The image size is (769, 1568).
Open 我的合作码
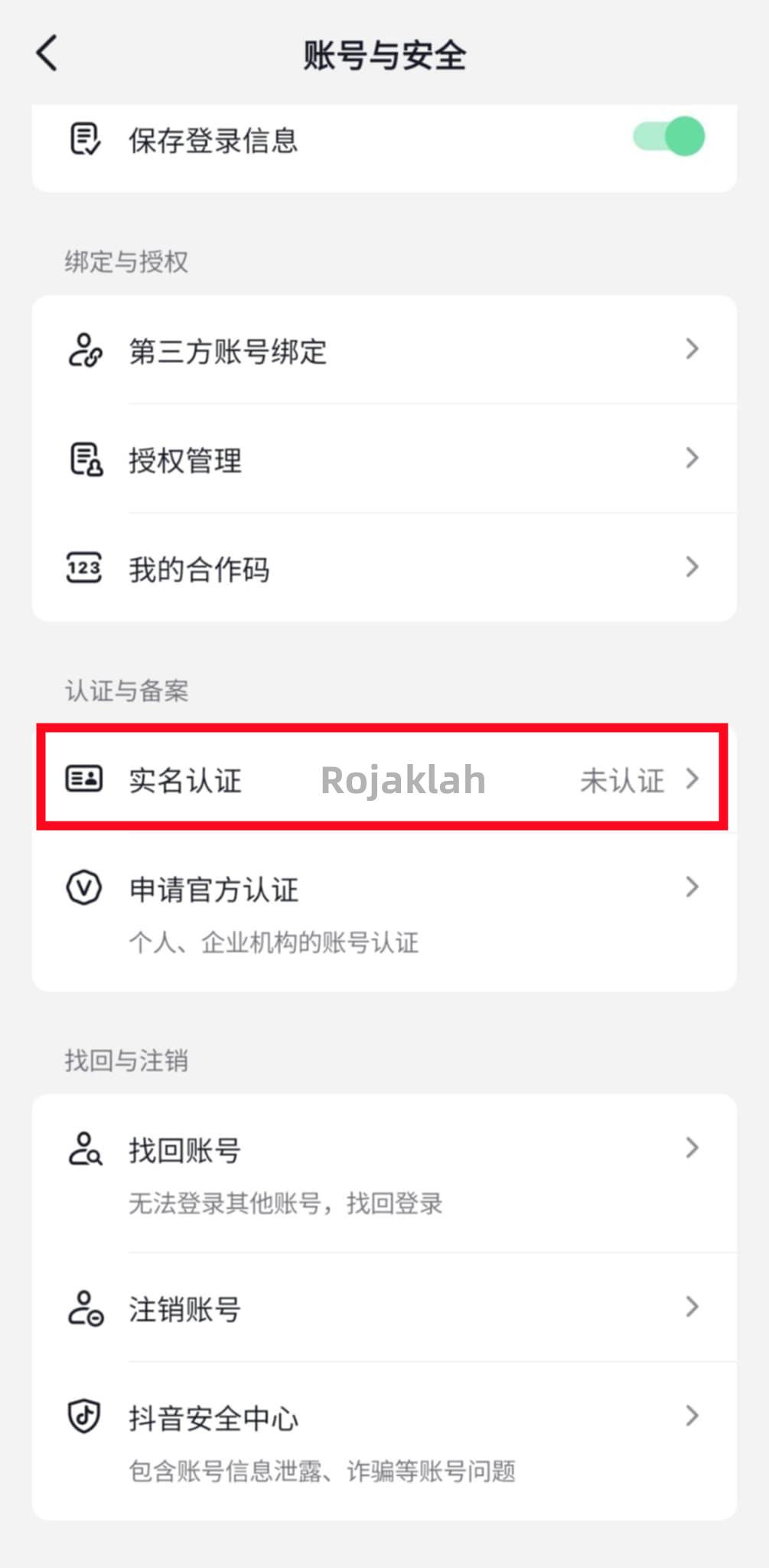click(x=383, y=568)
